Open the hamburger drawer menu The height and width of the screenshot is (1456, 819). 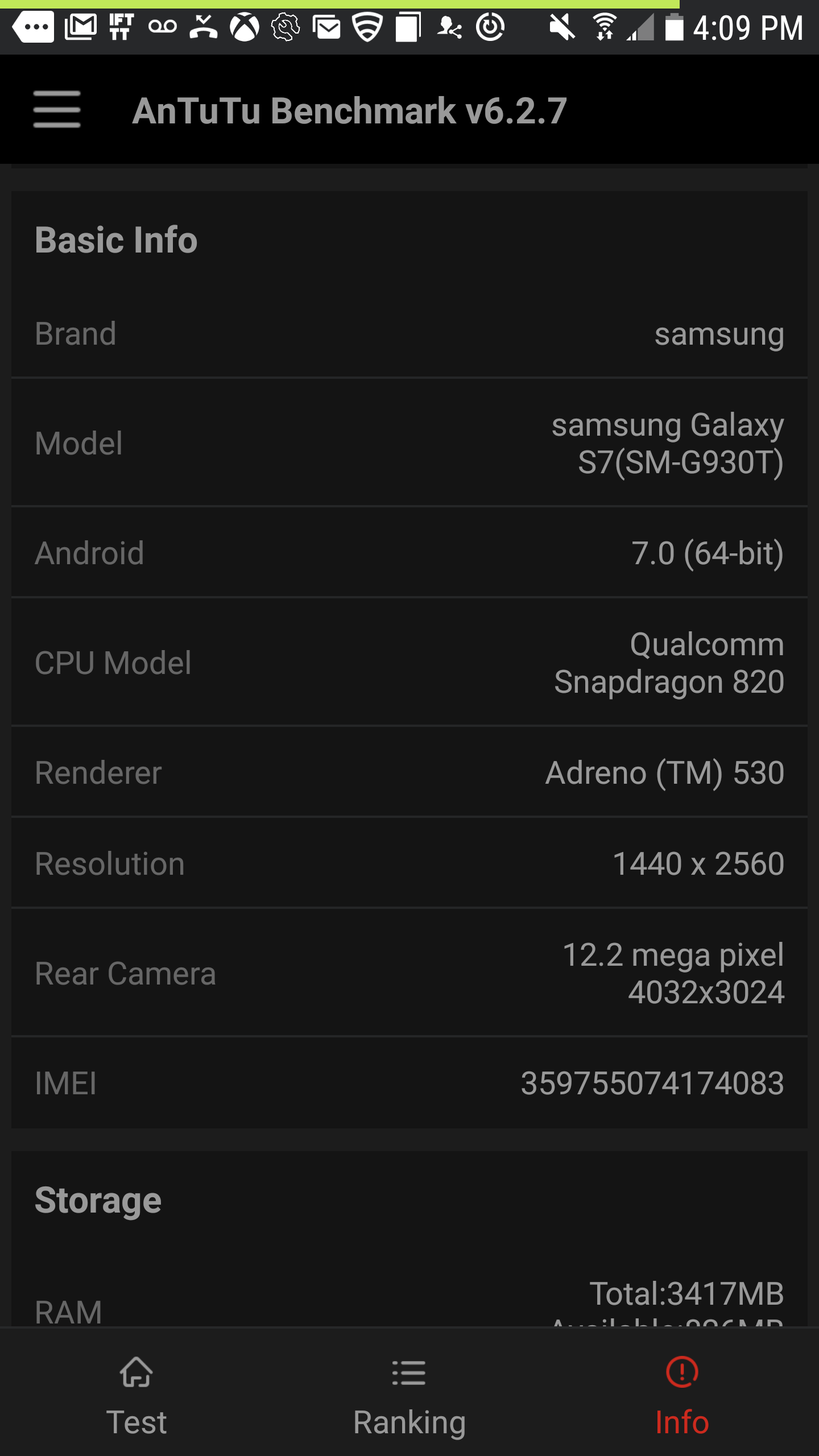57,109
